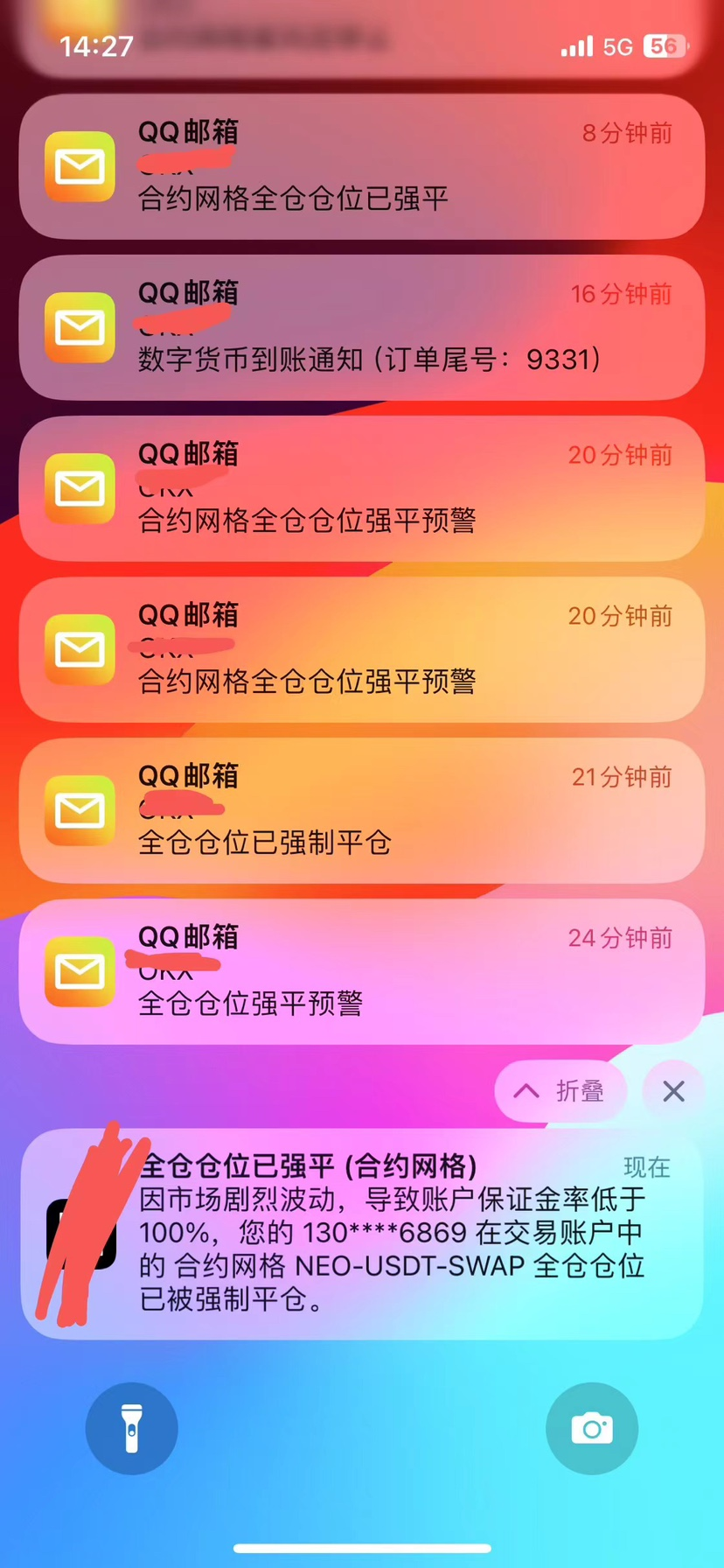Open the 数字货币到账通知 email notification
This screenshot has width=724, height=1568.
[362, 328]
